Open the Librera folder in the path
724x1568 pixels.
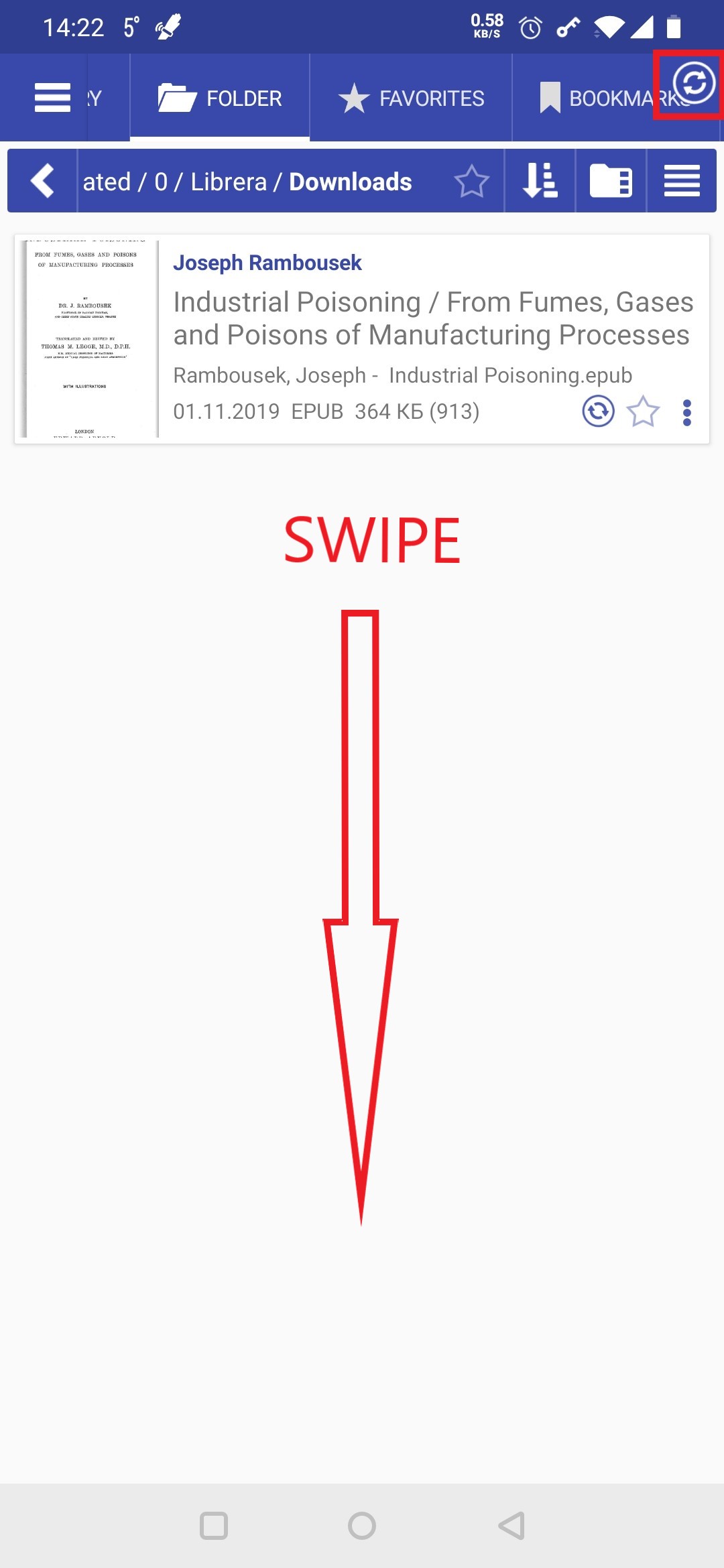[x=229, y=182]
